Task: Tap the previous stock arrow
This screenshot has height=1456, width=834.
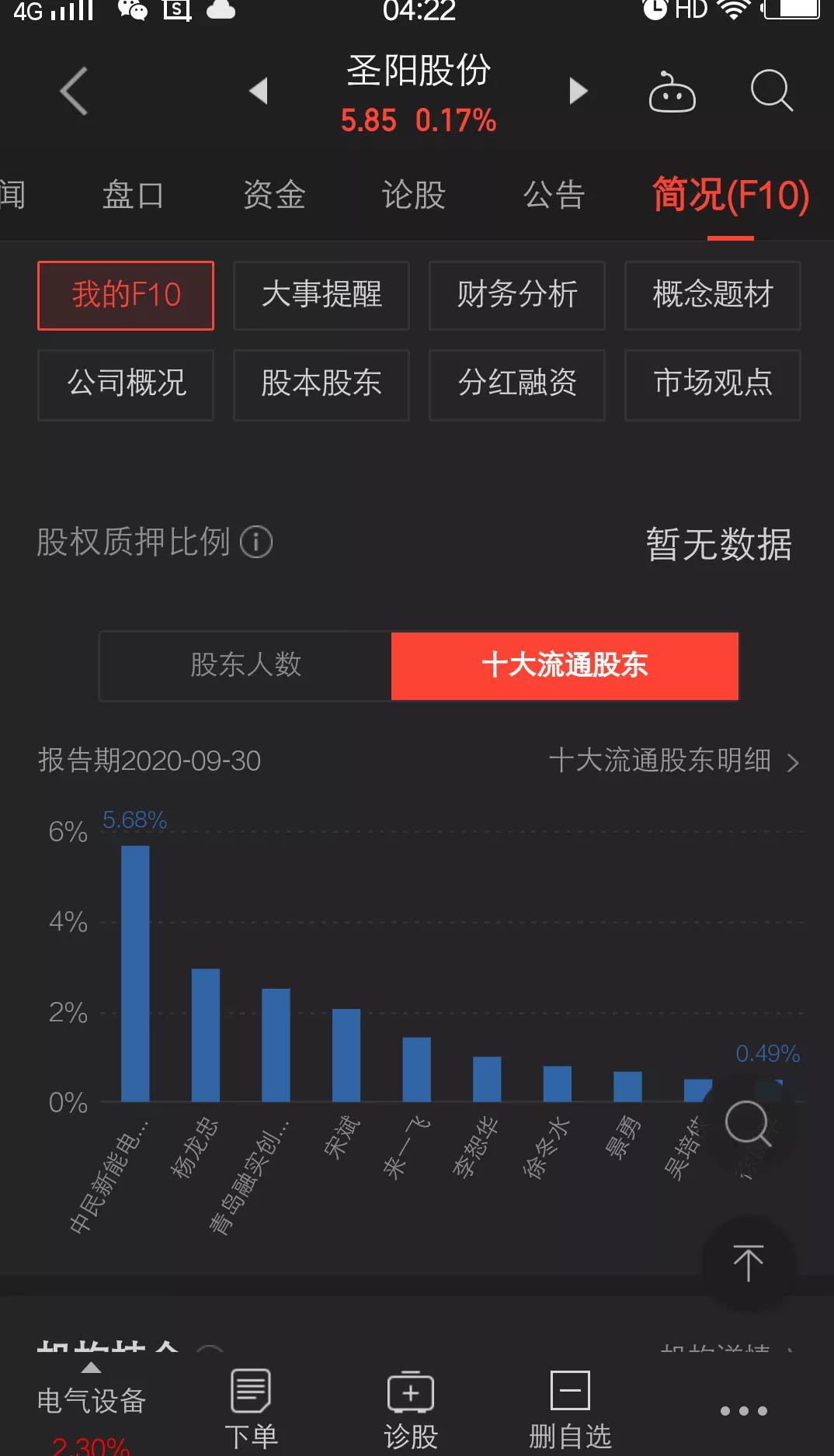Action: click(259, 90)
